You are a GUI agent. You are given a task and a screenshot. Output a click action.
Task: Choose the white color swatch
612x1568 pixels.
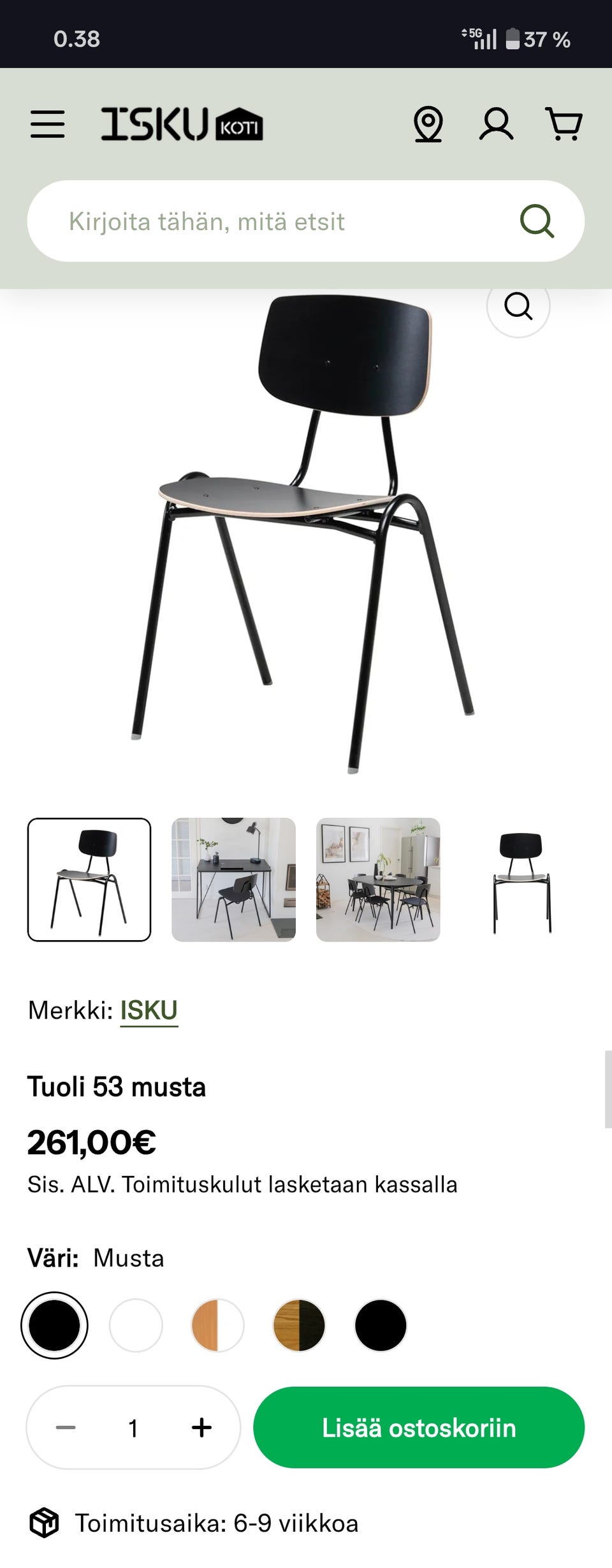[136, 1325]
